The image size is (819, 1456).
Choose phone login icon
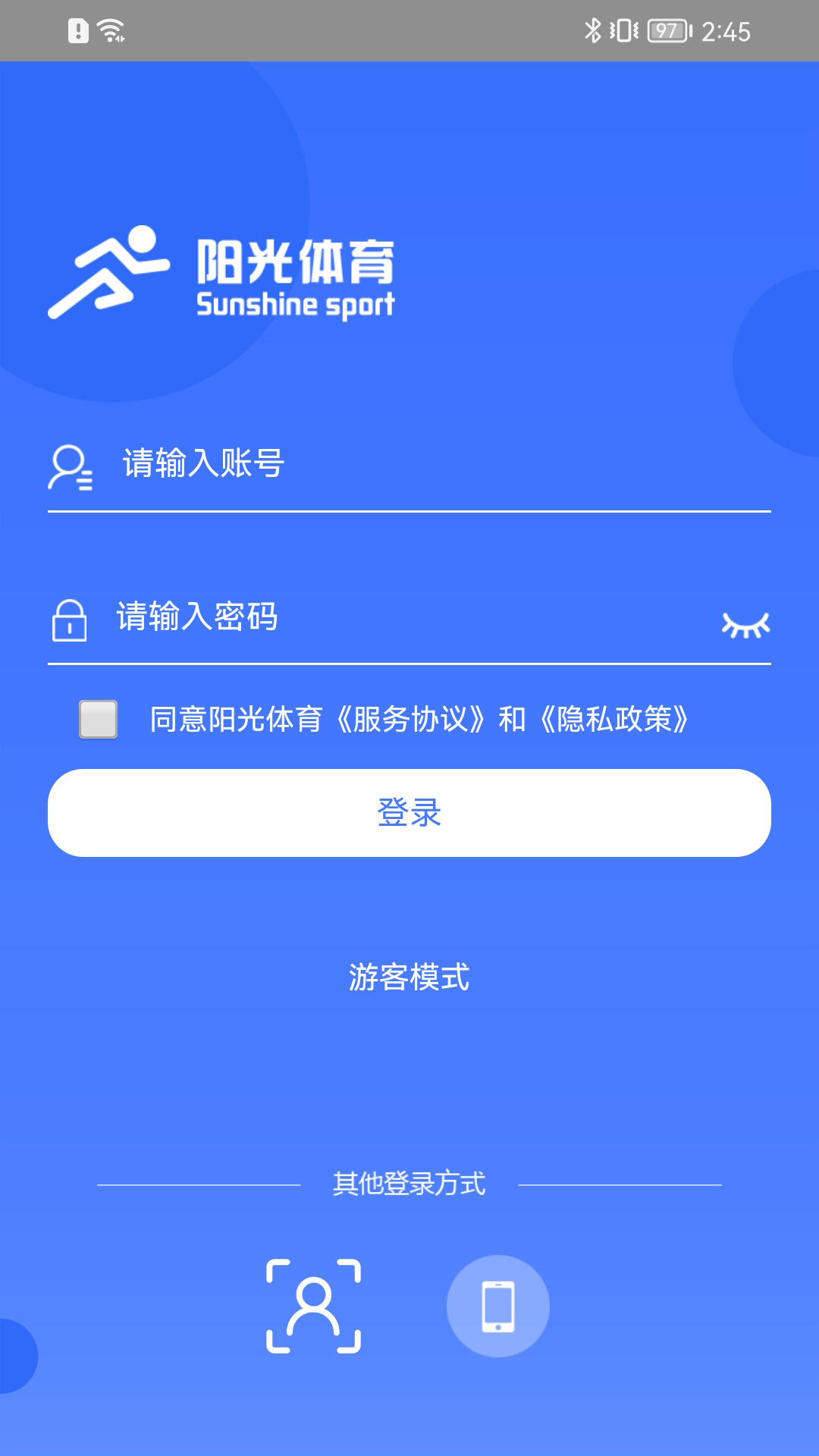[498, 1306]
